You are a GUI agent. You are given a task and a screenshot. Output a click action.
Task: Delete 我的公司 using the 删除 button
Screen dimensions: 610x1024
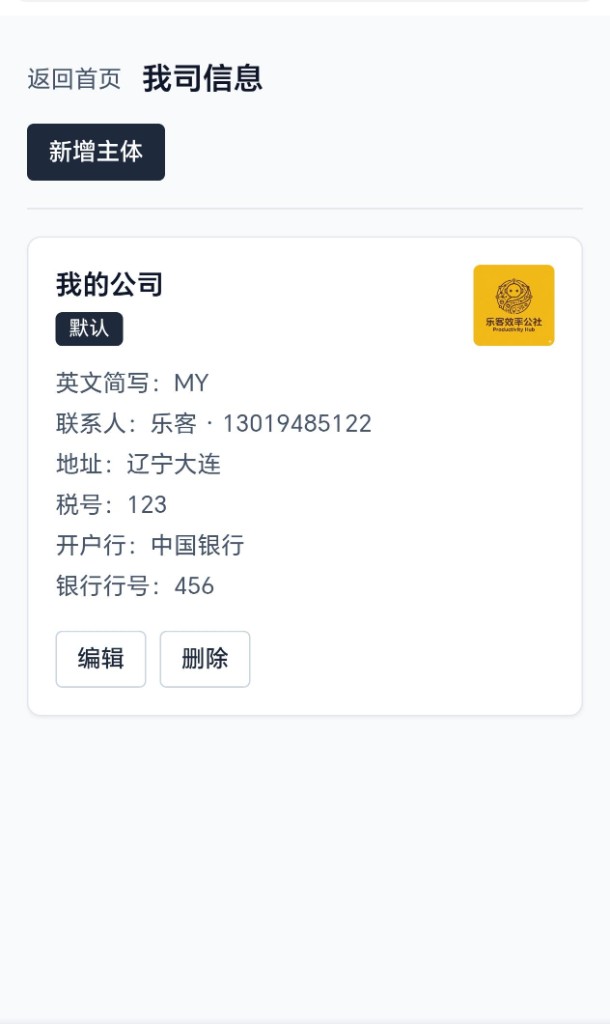[205, 659]
